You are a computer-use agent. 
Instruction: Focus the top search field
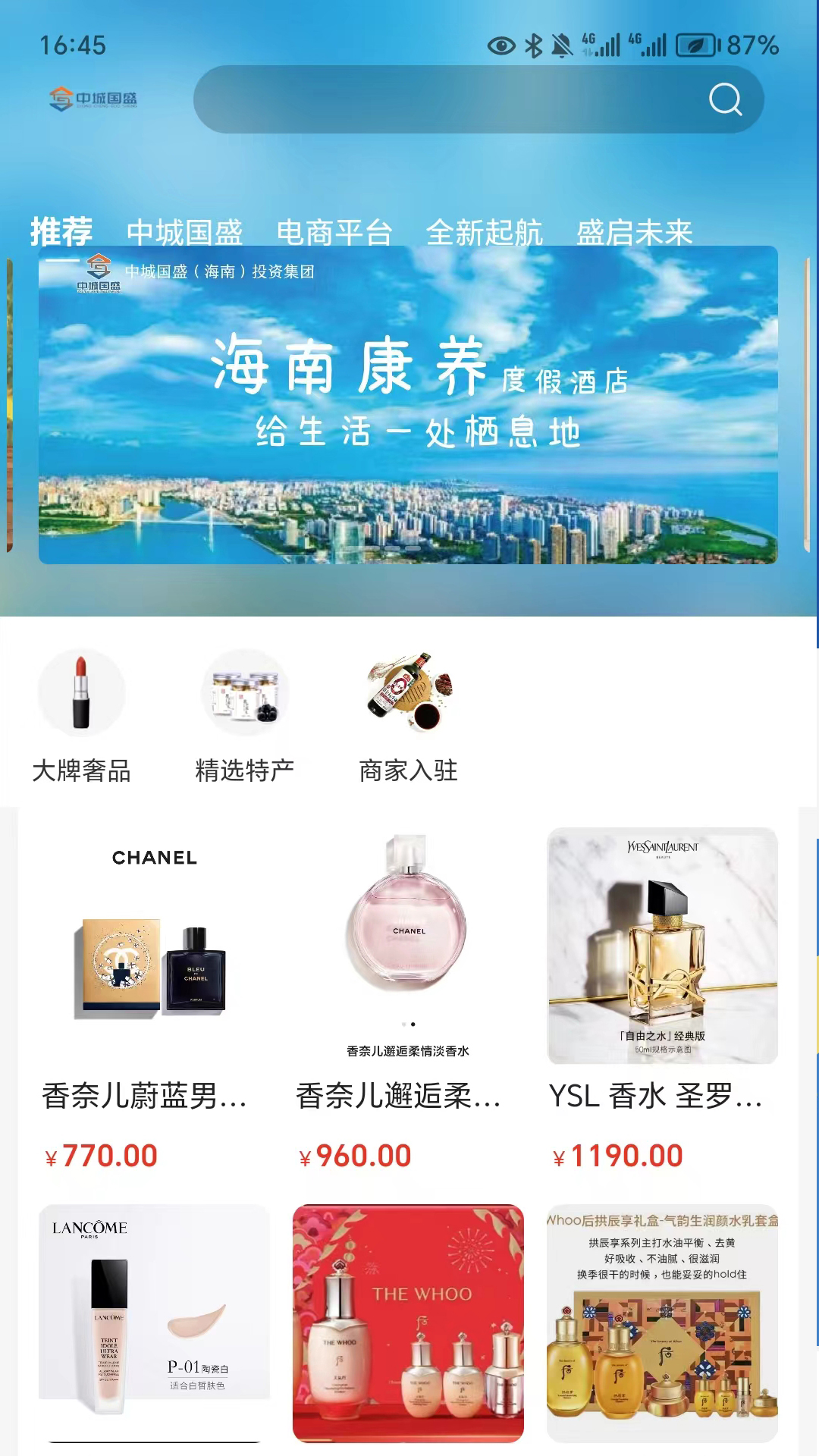[479, 99]
